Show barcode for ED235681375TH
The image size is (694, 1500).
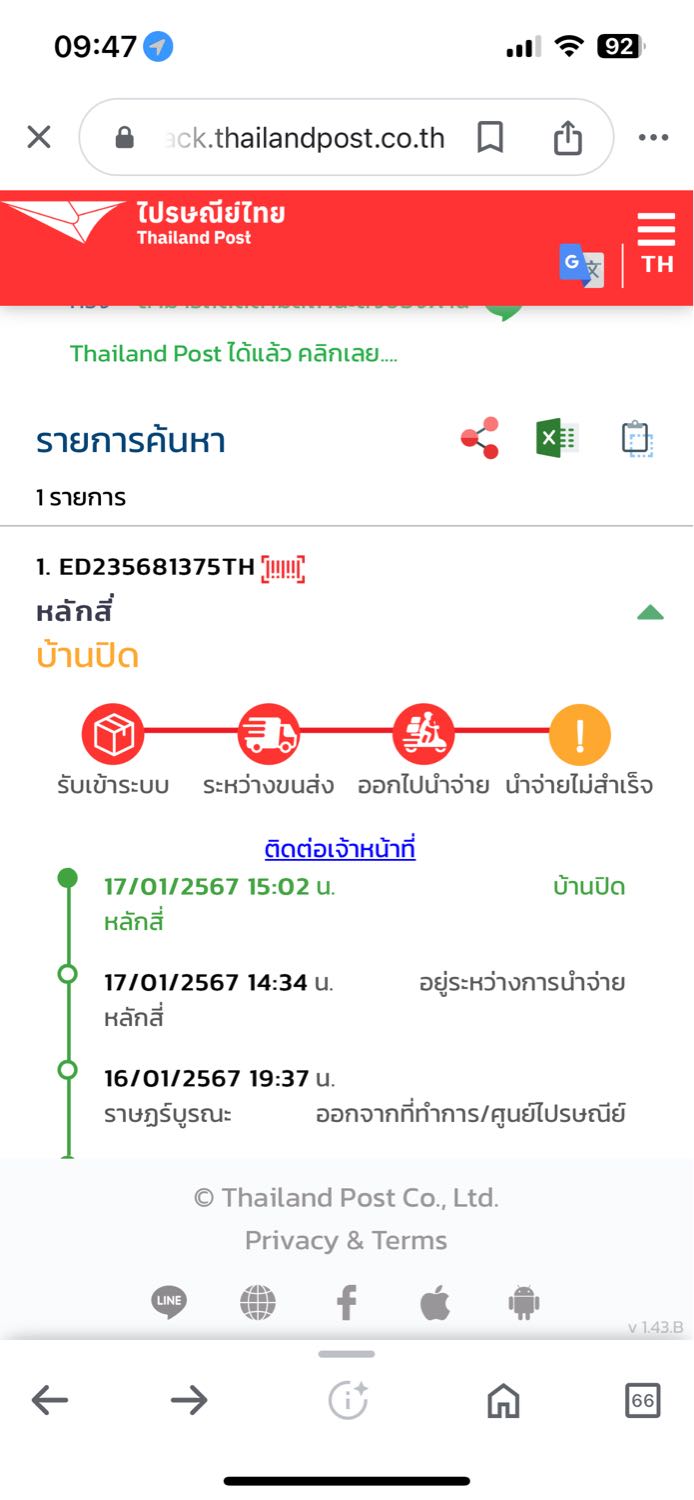[283, 568]
